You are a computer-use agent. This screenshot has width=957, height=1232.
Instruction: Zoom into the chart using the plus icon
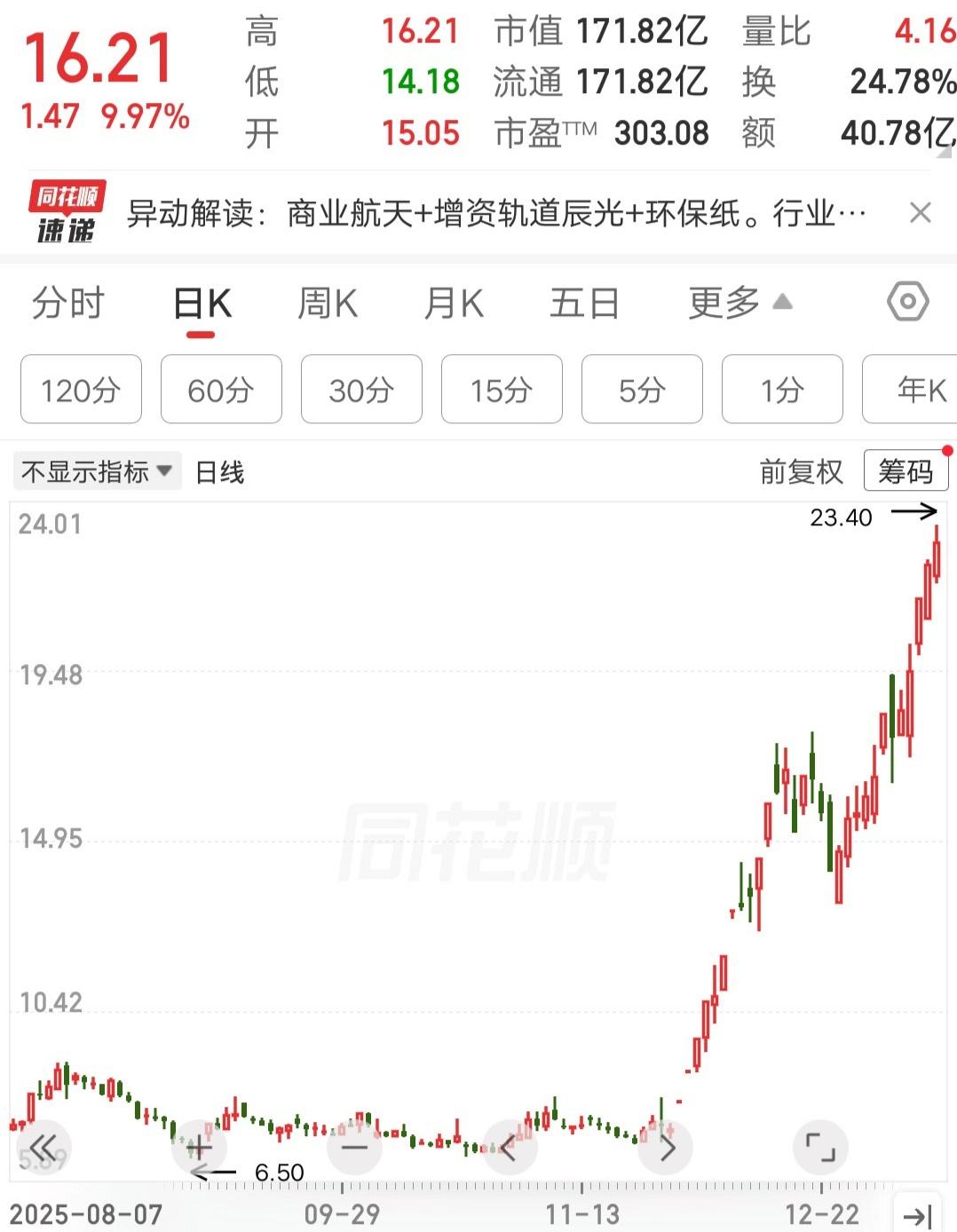[x=198, y=1146]
